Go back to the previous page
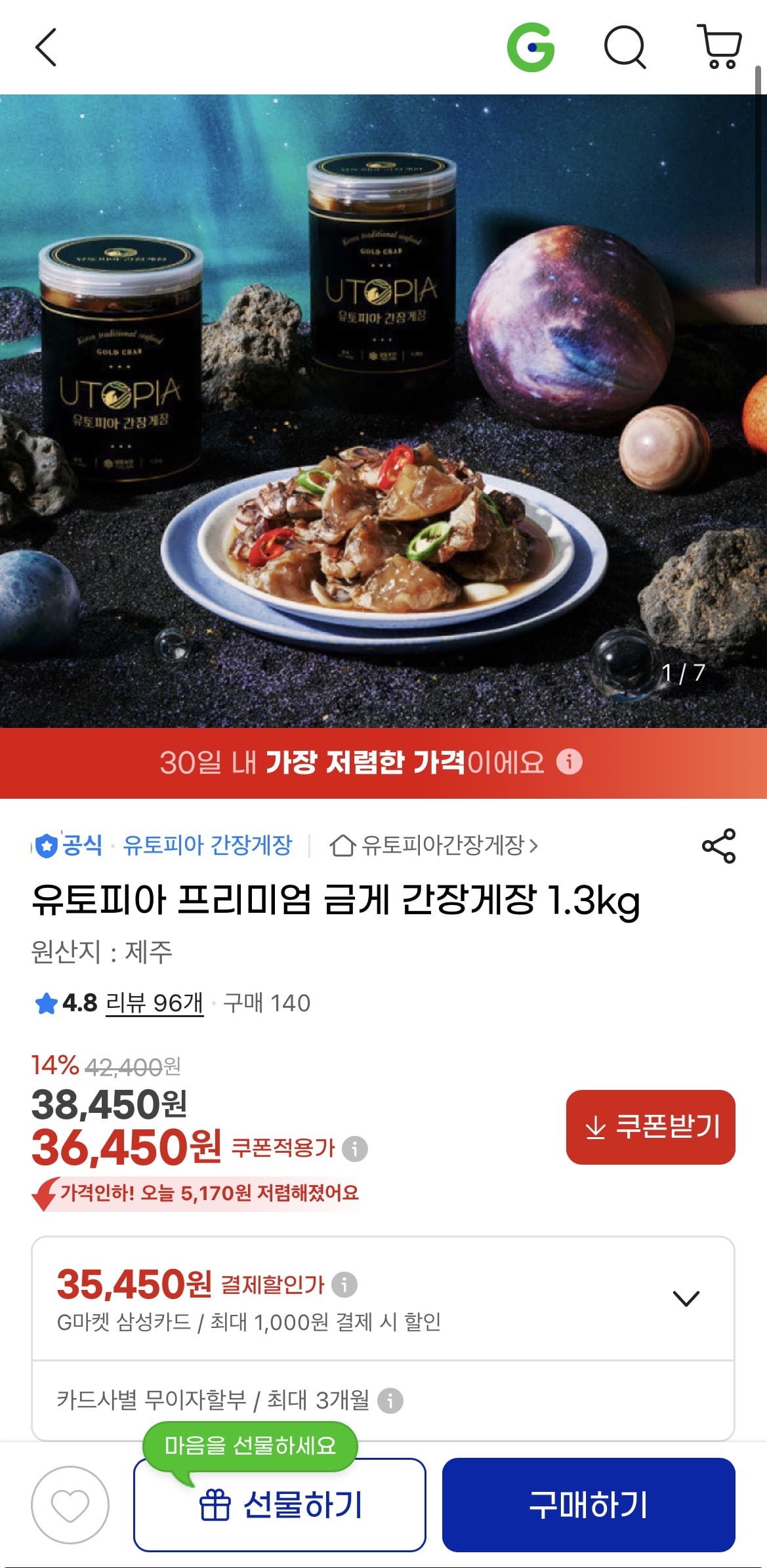 pos(46,47)
